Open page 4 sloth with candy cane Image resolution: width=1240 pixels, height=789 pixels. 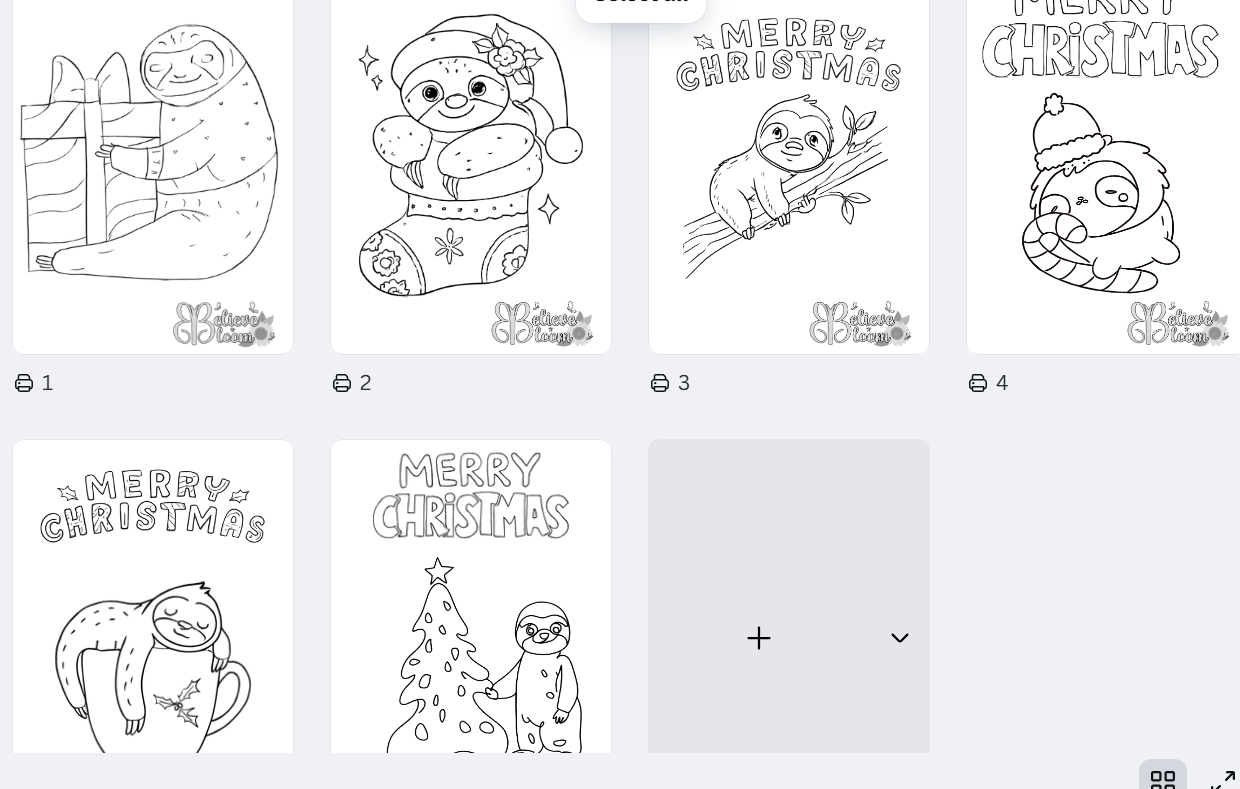point(1103,170)
